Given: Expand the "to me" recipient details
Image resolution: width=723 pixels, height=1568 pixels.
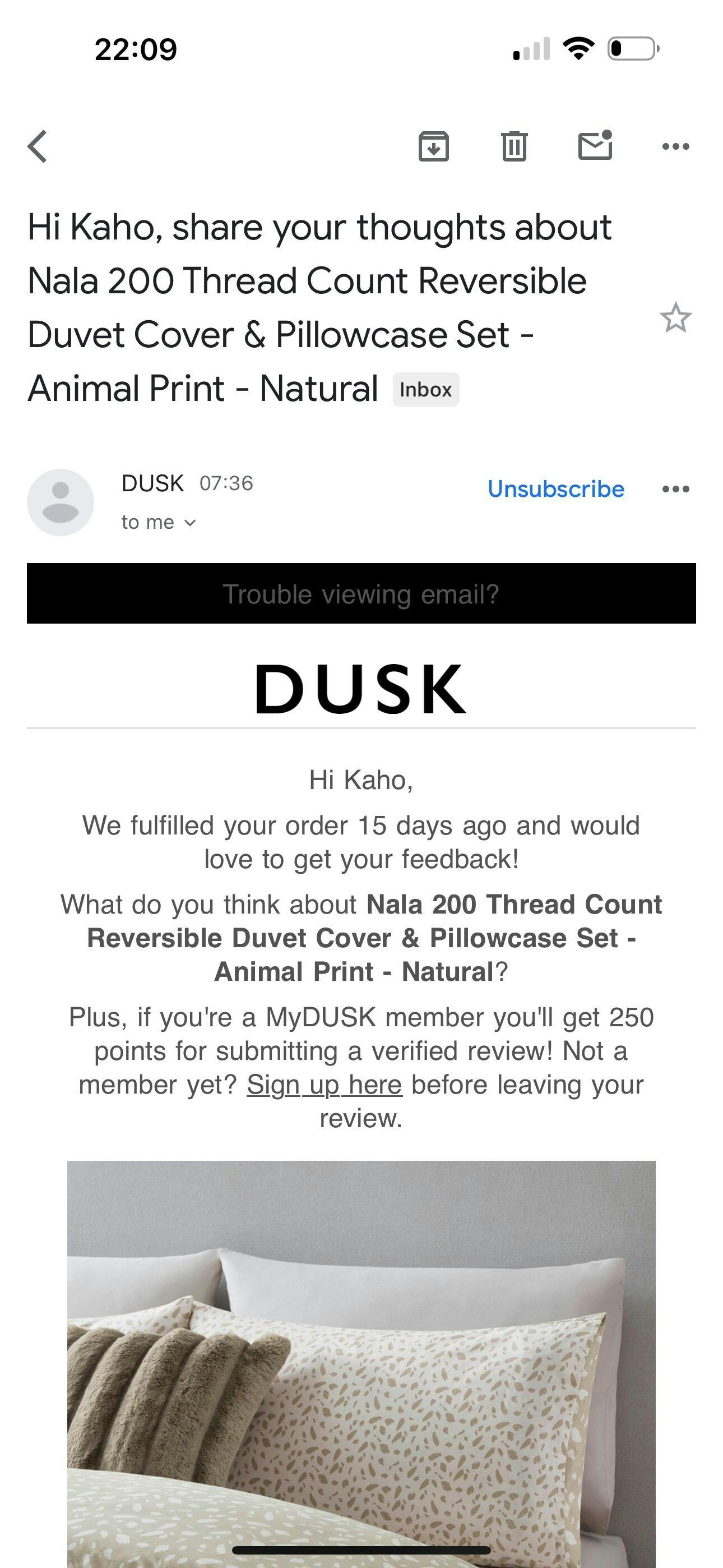Looking at the screenshot, I should (158, 522).
